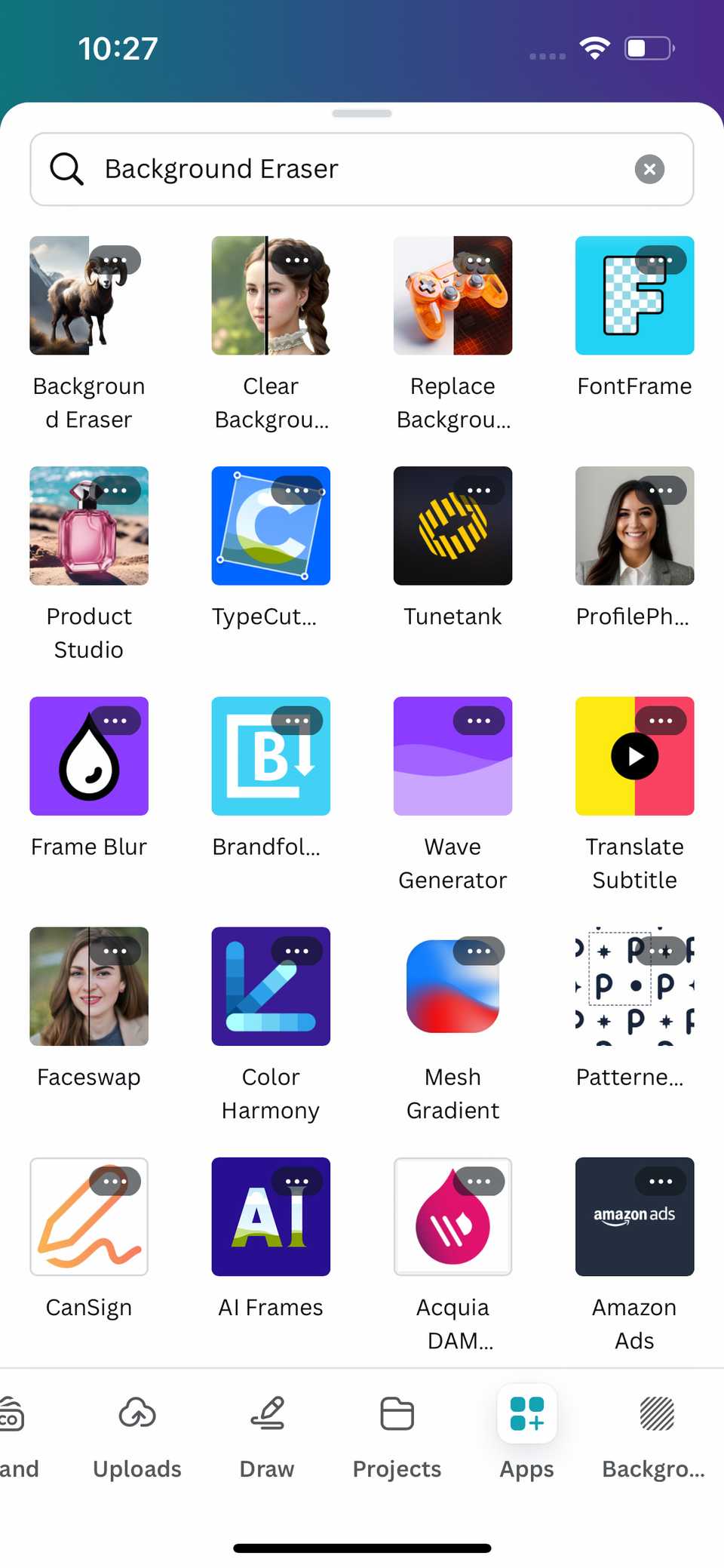Screen dimensions: 724x1568
Task: Open more options on Mesh Gradient tile
Action: pos(479,951)
